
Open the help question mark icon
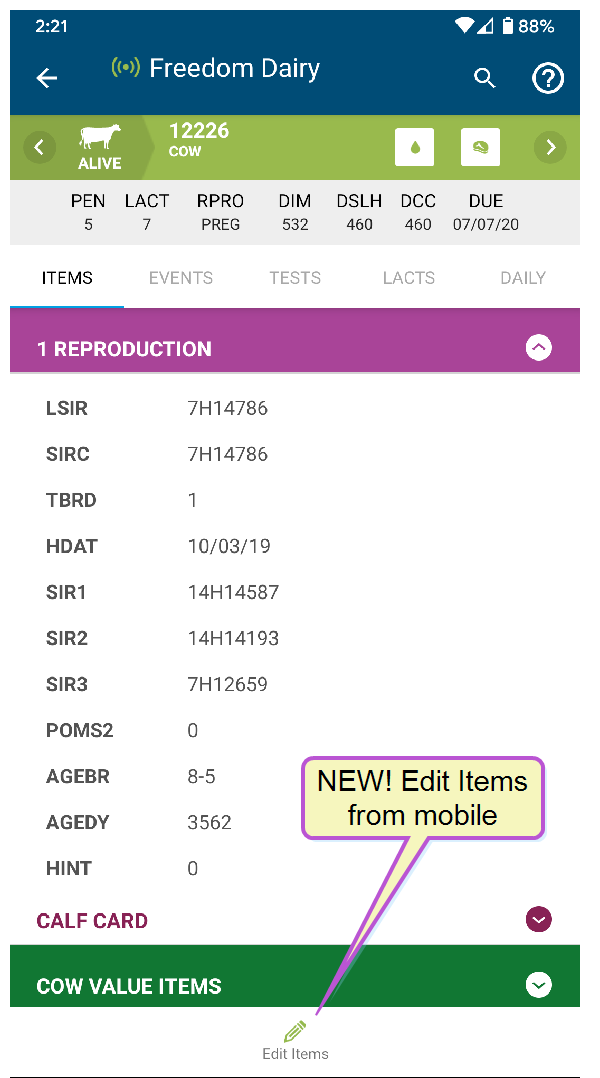548,78
